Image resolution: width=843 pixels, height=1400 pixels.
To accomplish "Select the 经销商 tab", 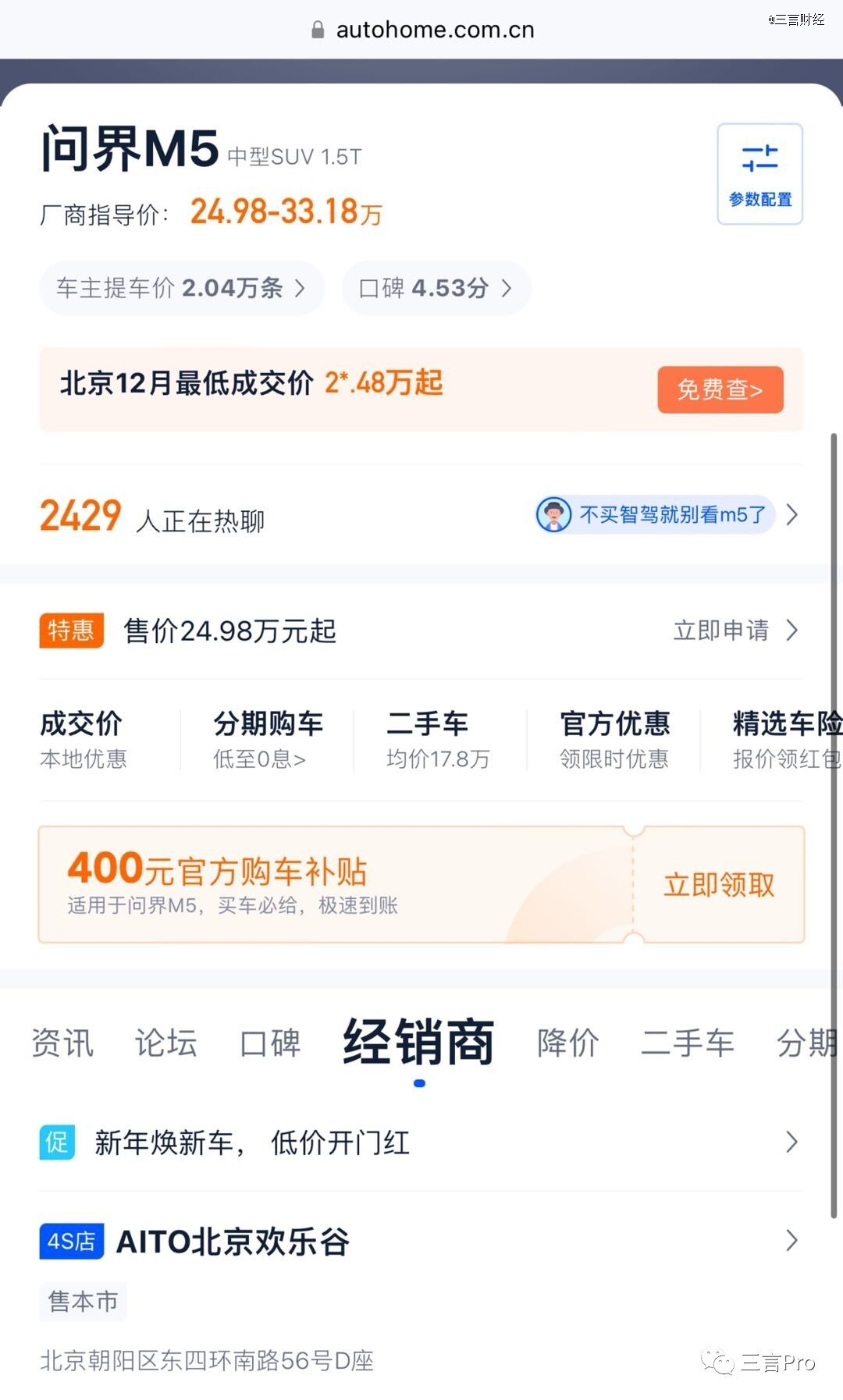I will pos(418,1043).
